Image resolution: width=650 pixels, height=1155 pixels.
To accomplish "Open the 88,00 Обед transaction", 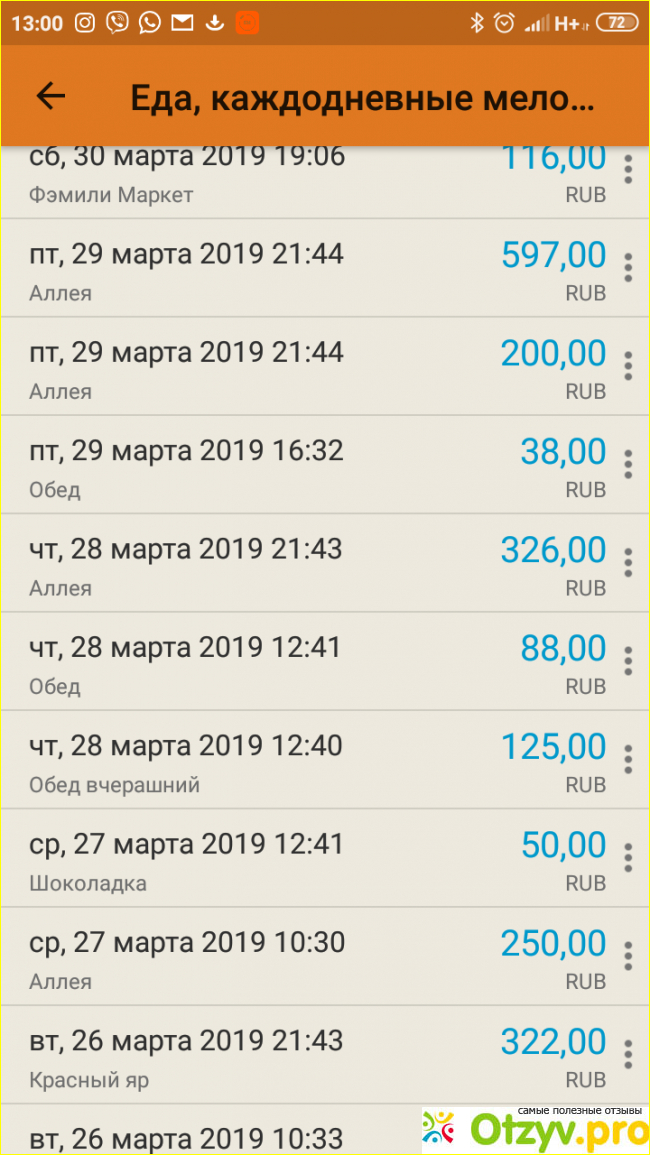I will [x=300, y=662].
